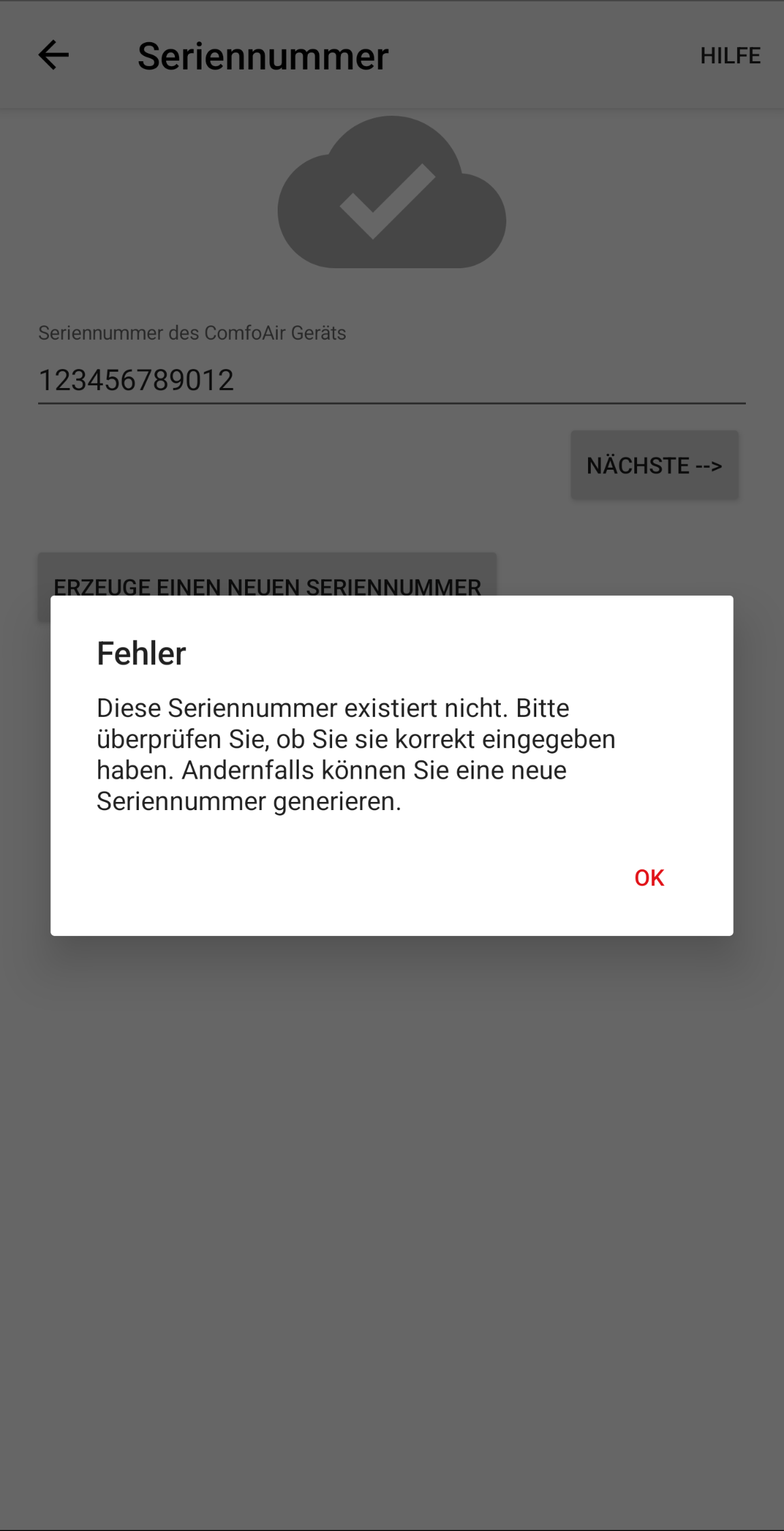Go back using the arrow icon
The image size is (784, 1531).
point(54,55)
